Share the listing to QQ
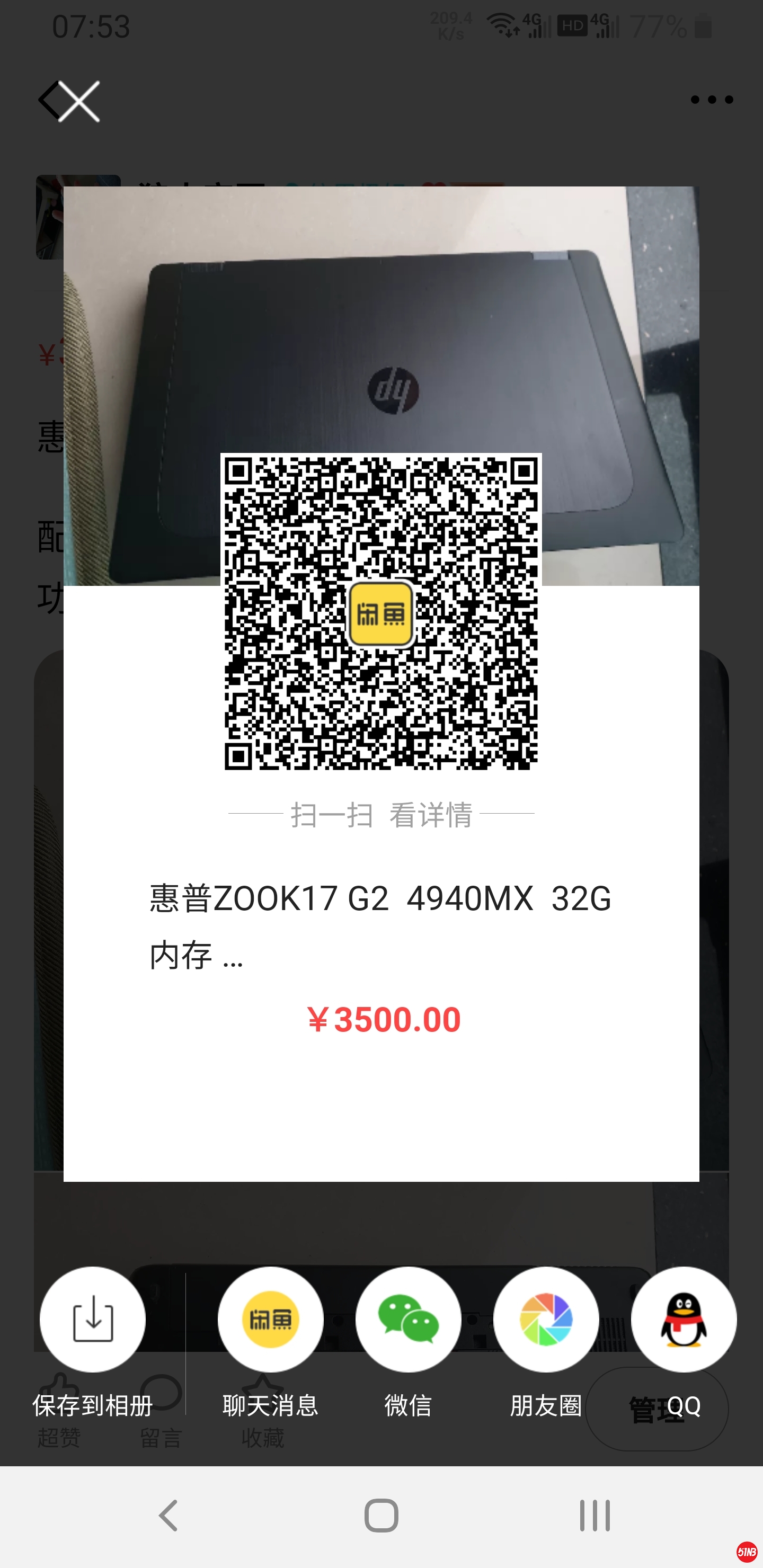The height and width of the screenshot is (1568, 763). (683, 1320)
